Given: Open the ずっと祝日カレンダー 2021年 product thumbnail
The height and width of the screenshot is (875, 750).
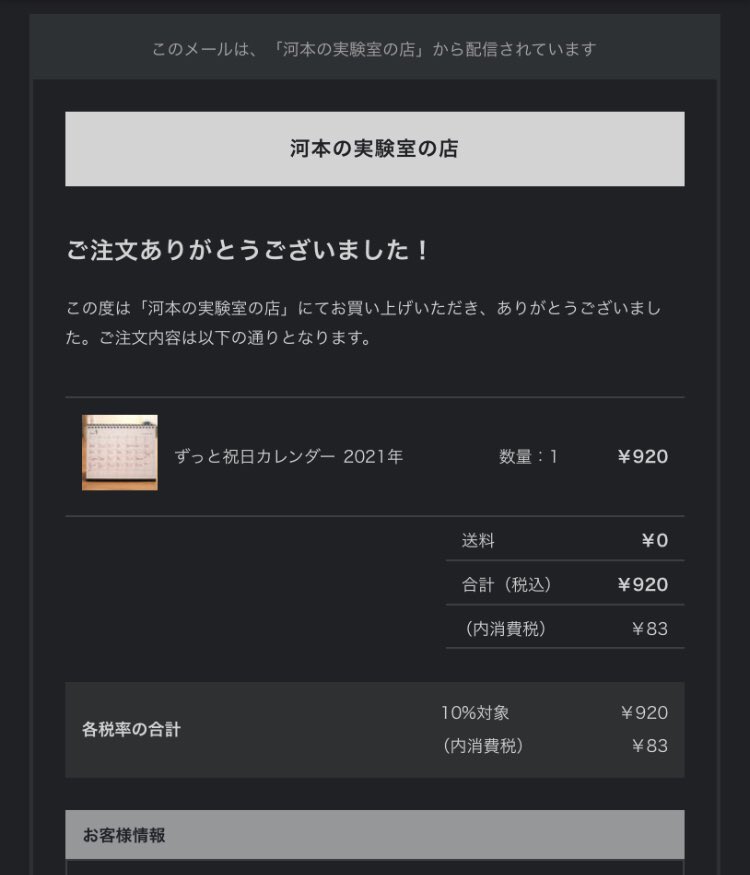Looking at the screenshot, I should pyautogui.click(x=120, y=453).
